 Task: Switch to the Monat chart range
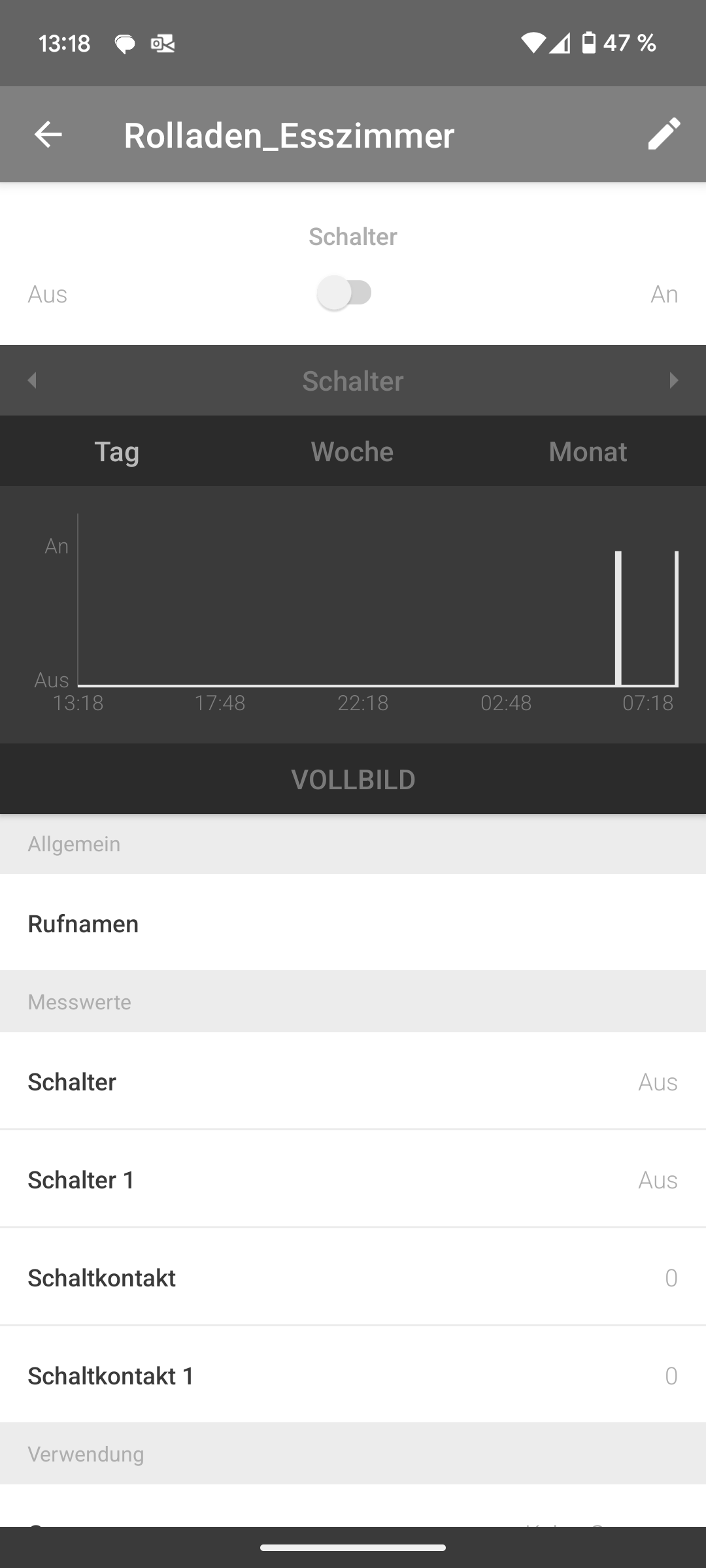[588, 451]
